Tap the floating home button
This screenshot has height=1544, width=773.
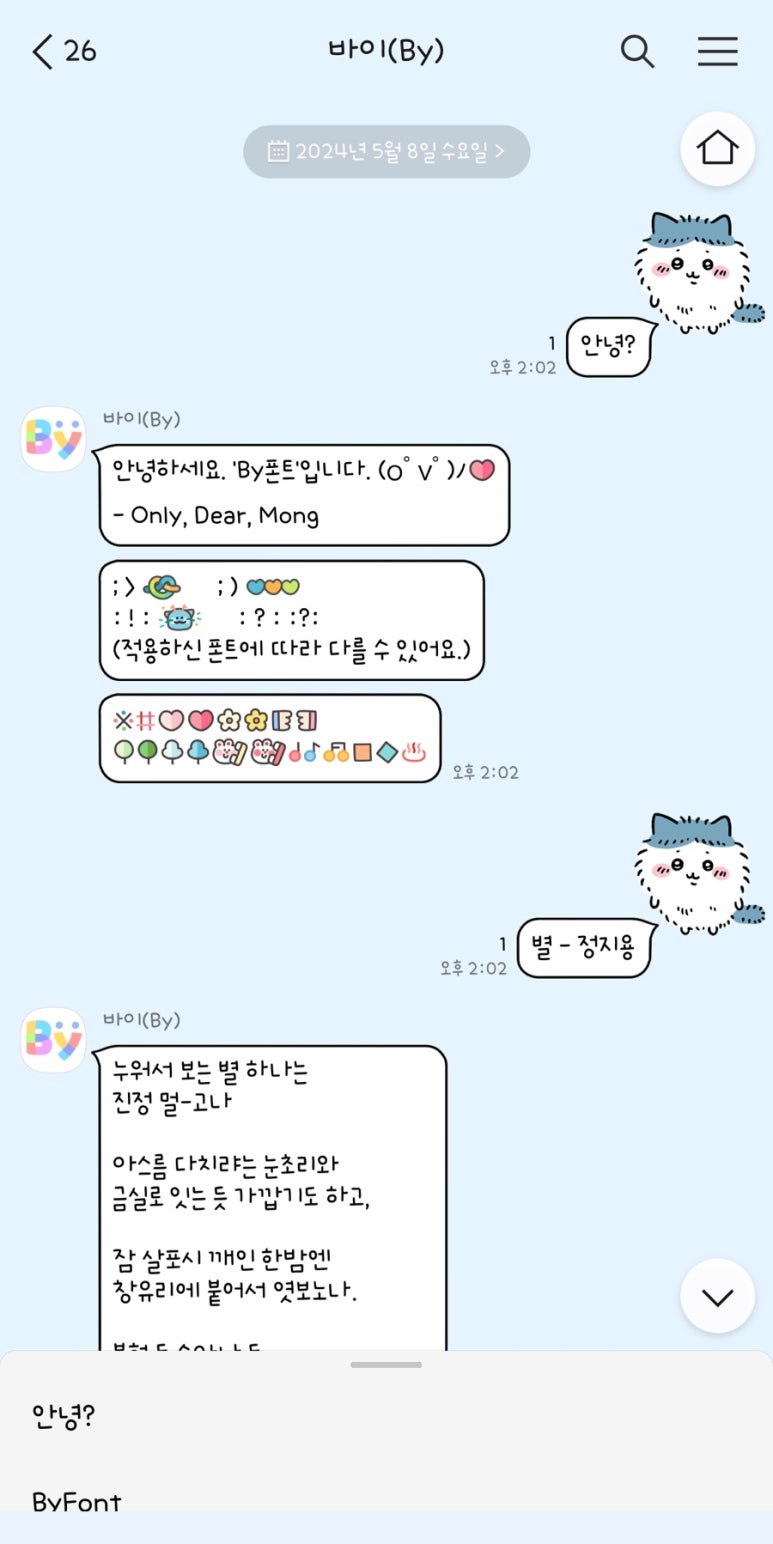pos(717,149)
